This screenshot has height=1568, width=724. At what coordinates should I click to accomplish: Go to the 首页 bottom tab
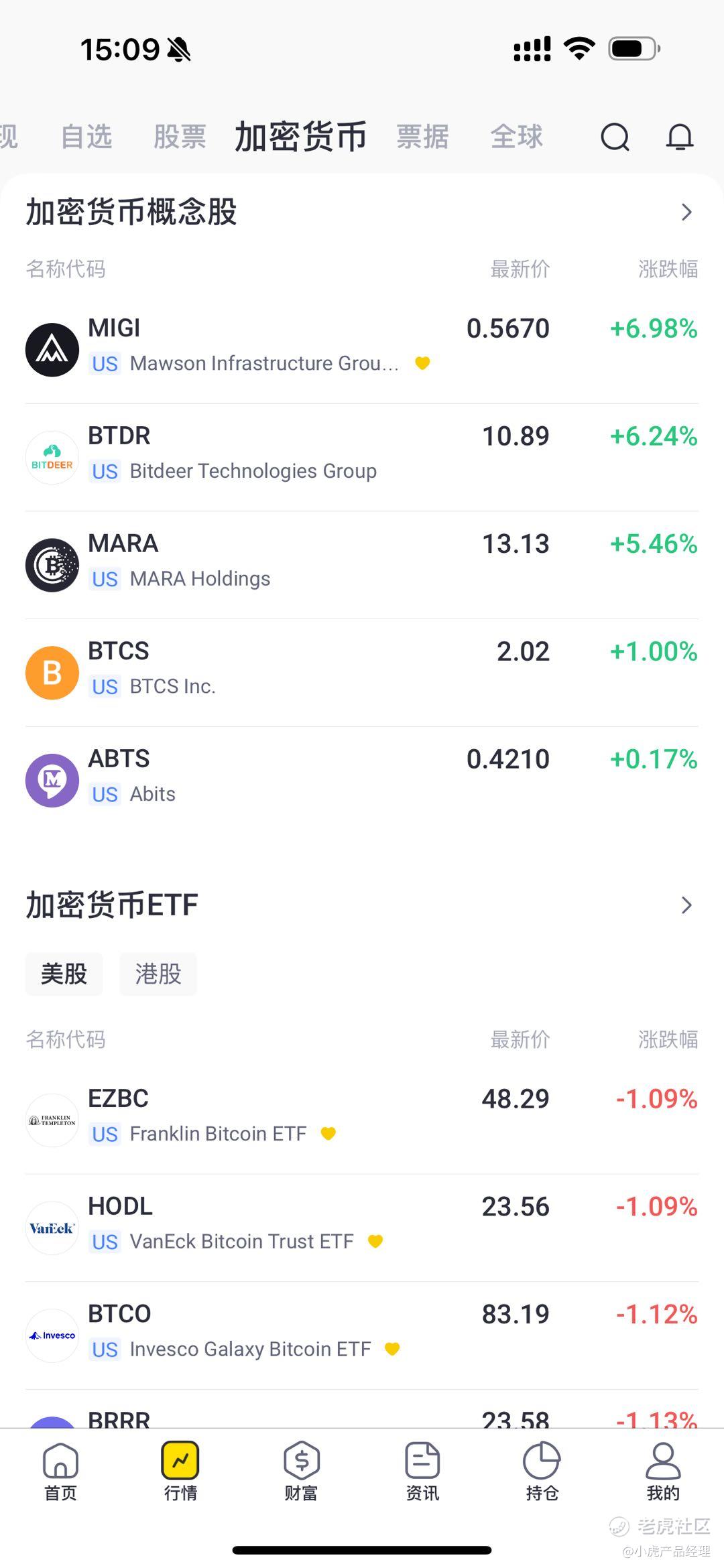click(60, 1472)
